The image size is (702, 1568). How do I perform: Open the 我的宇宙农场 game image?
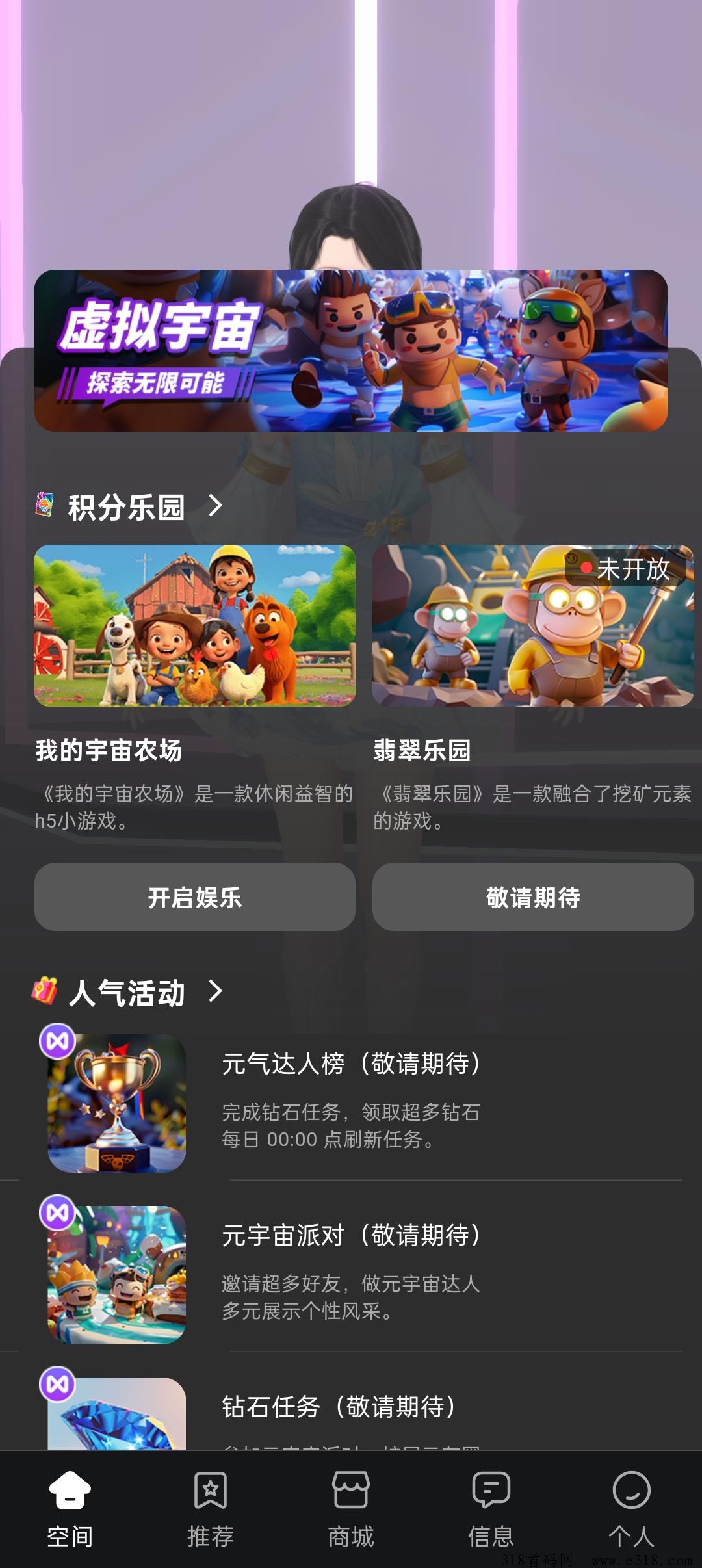point(195,625)
